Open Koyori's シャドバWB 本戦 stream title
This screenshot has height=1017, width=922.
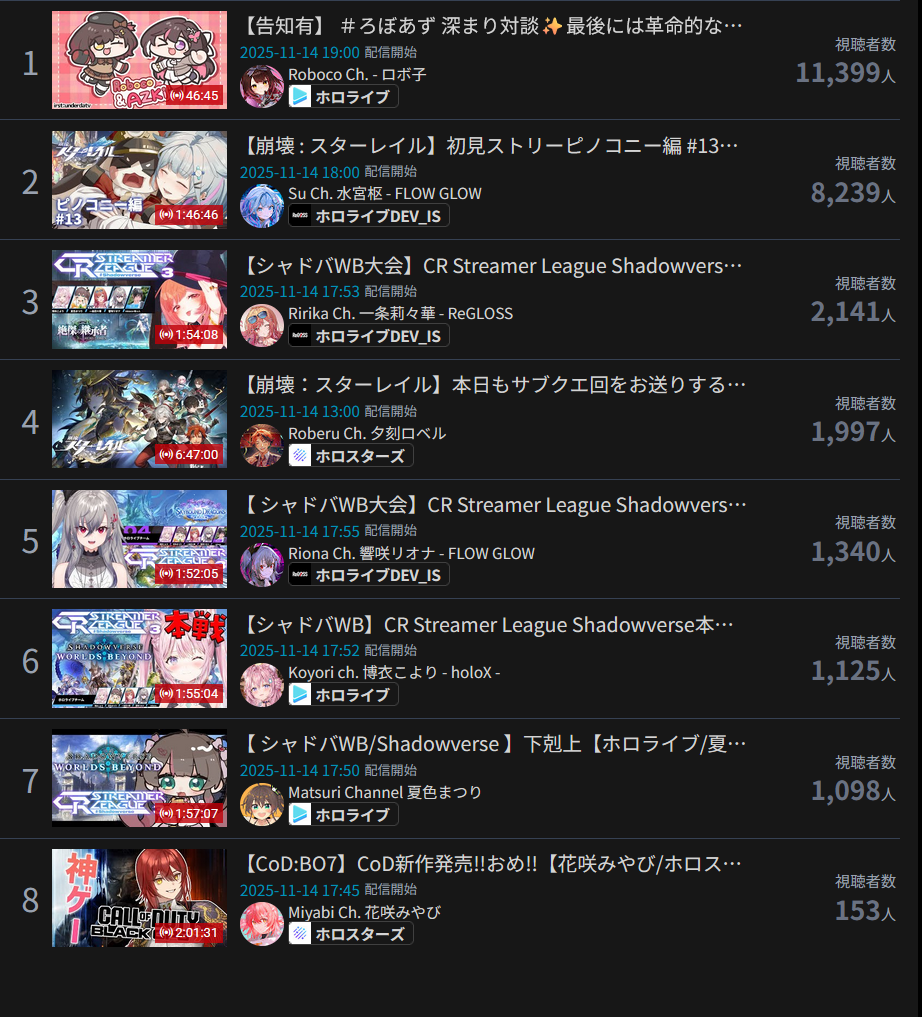point(489,625)
